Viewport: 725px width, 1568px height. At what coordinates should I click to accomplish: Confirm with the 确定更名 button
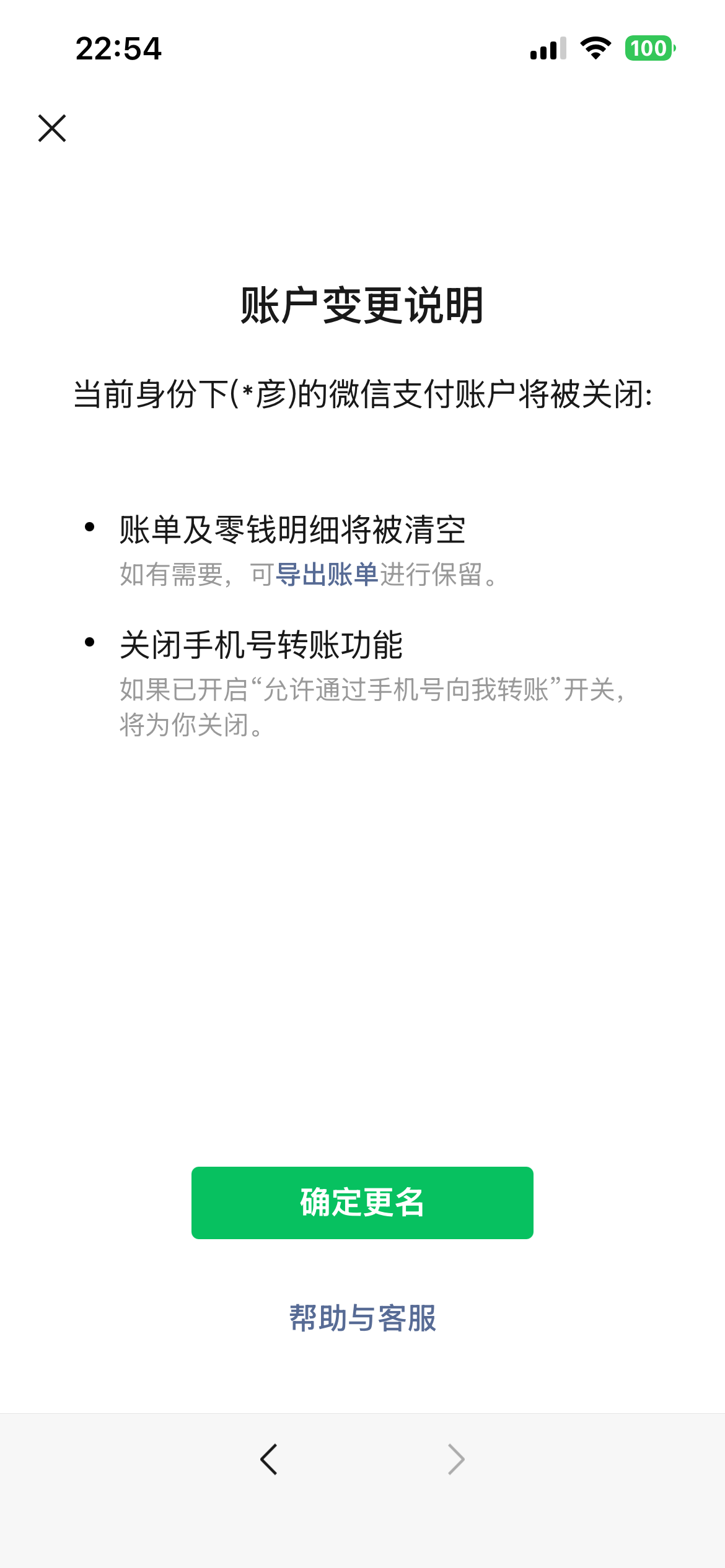[362, 1203]
